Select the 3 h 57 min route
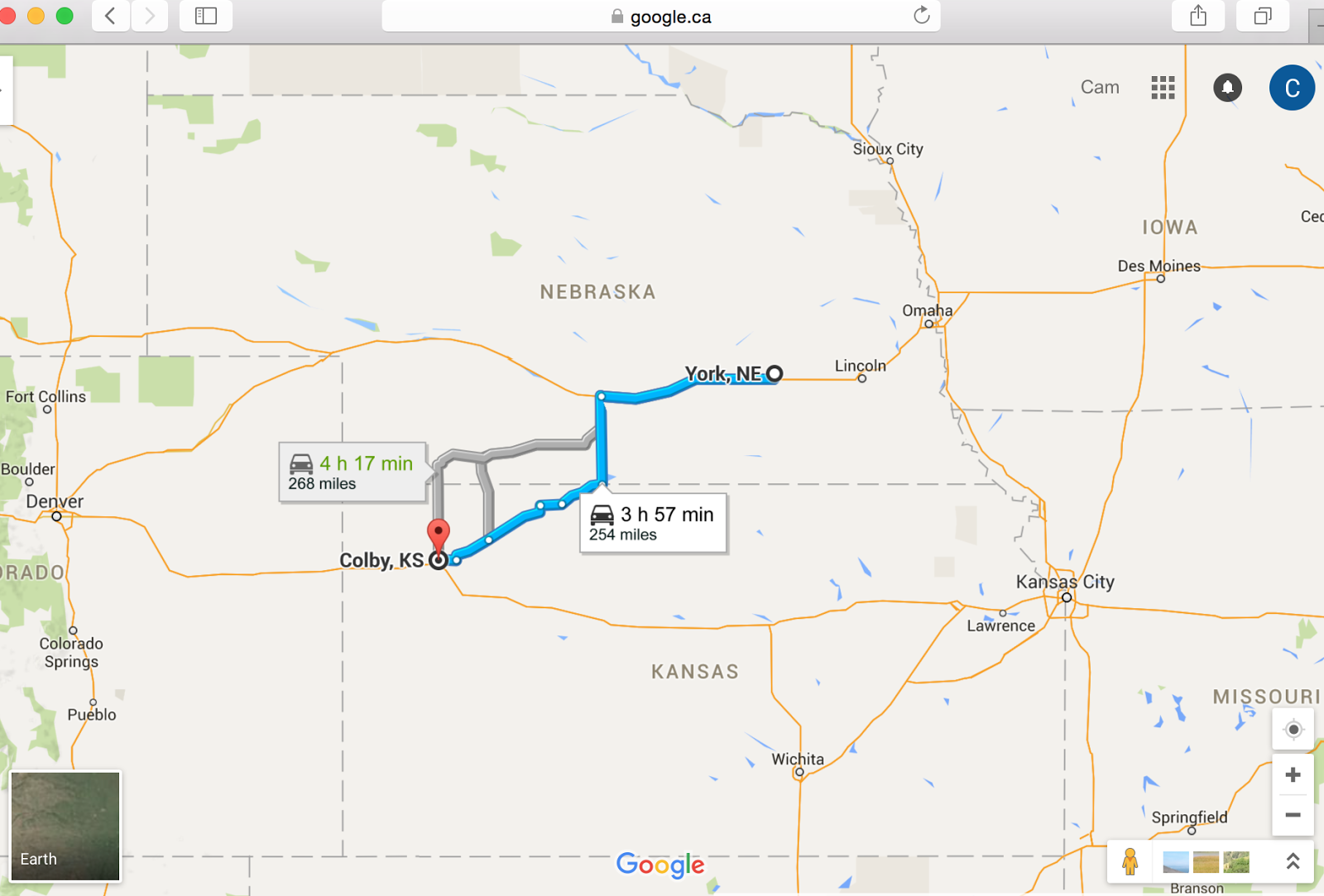 point(653,523)
